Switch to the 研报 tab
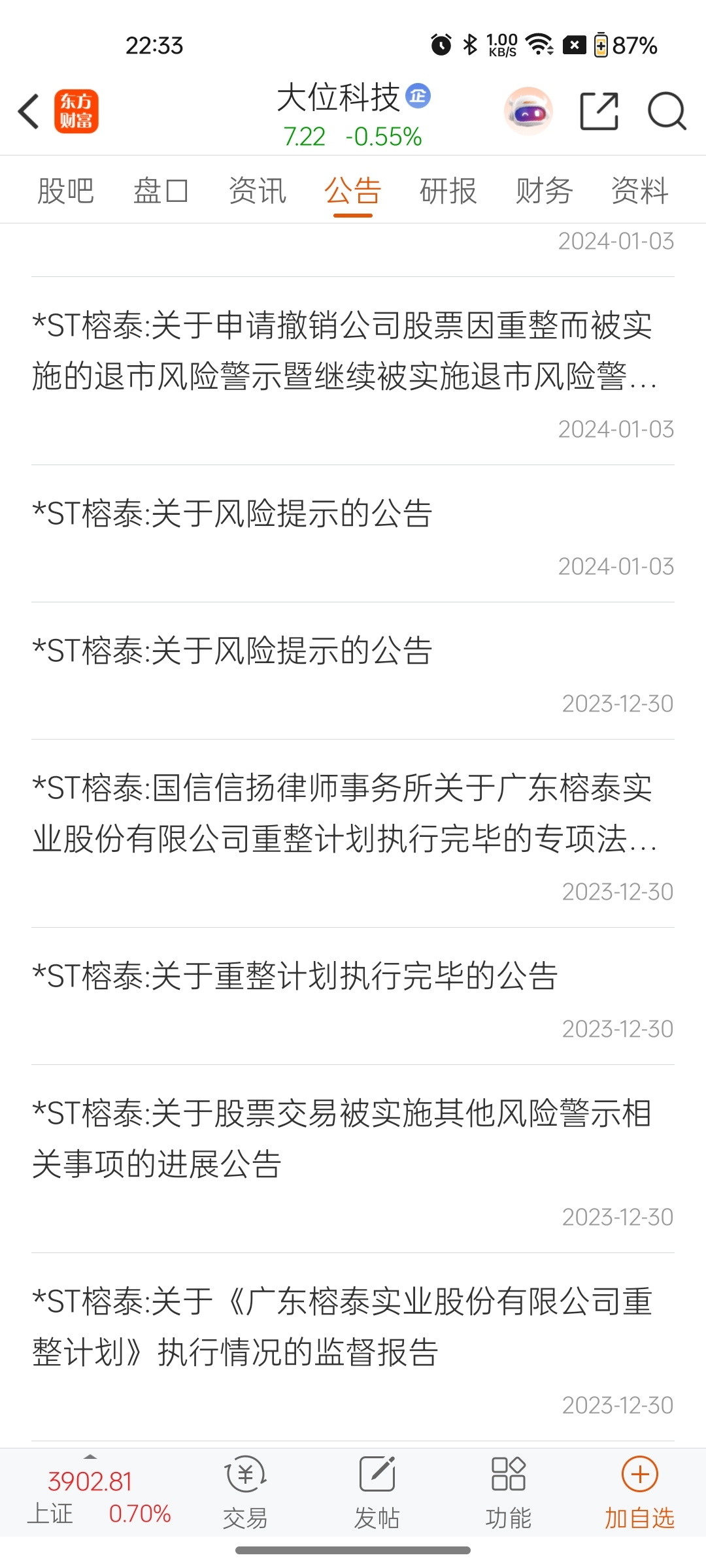The height and width of the screenshot is (1568, 706). (x=448, y=191)
